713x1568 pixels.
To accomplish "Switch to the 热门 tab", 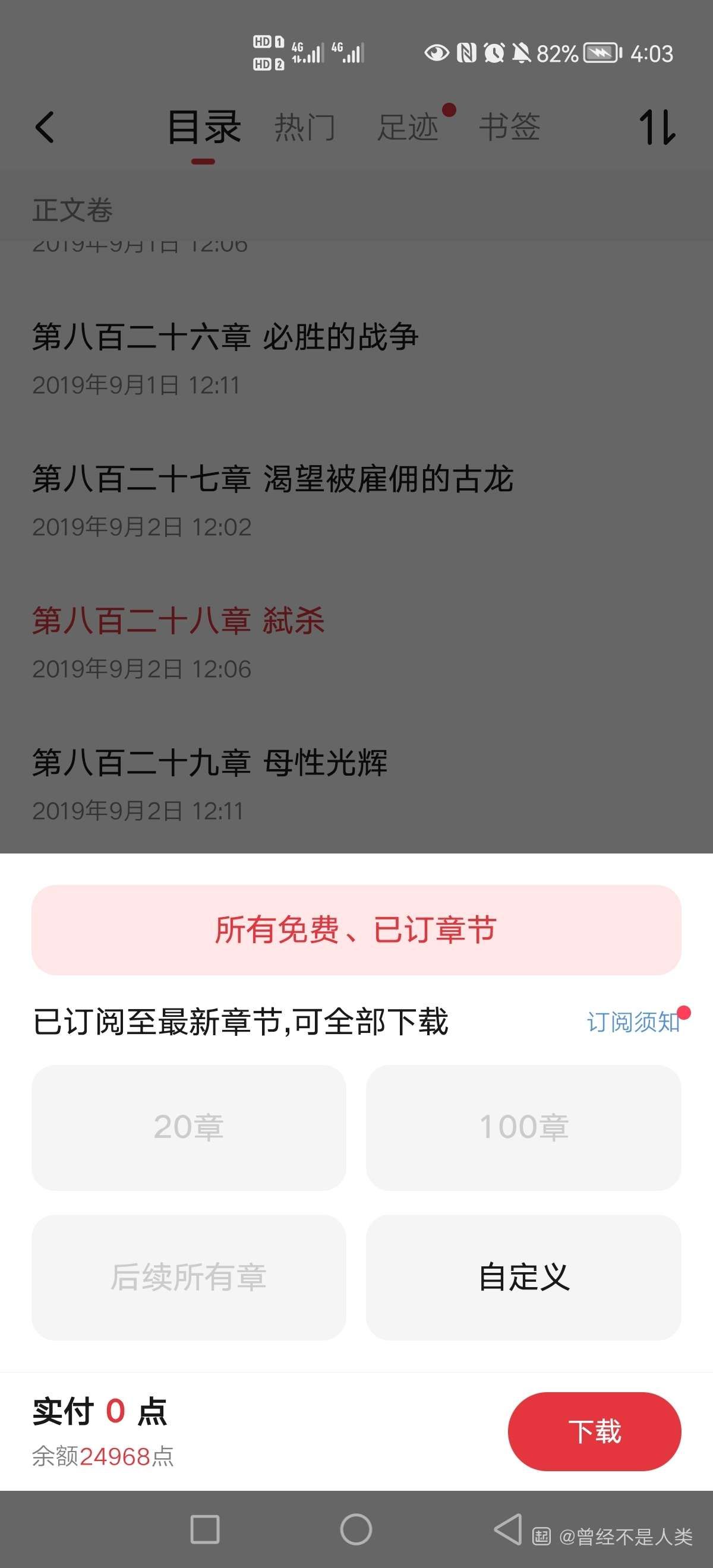I will point(304,127).
